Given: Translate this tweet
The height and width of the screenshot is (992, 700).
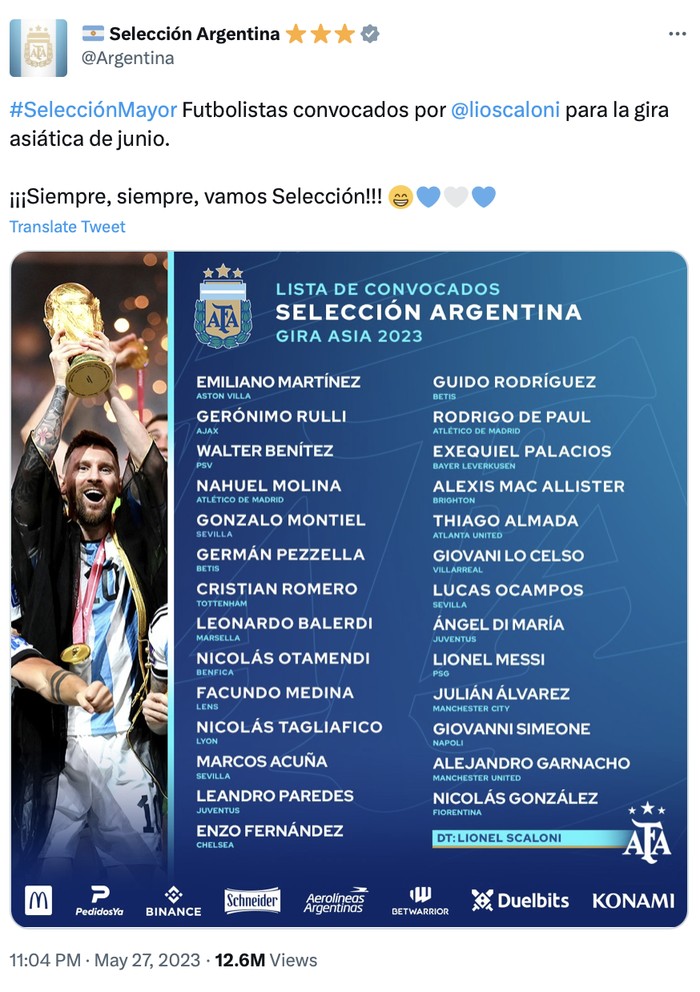Looking at the screenshot, I should click(x=67, y=227).
